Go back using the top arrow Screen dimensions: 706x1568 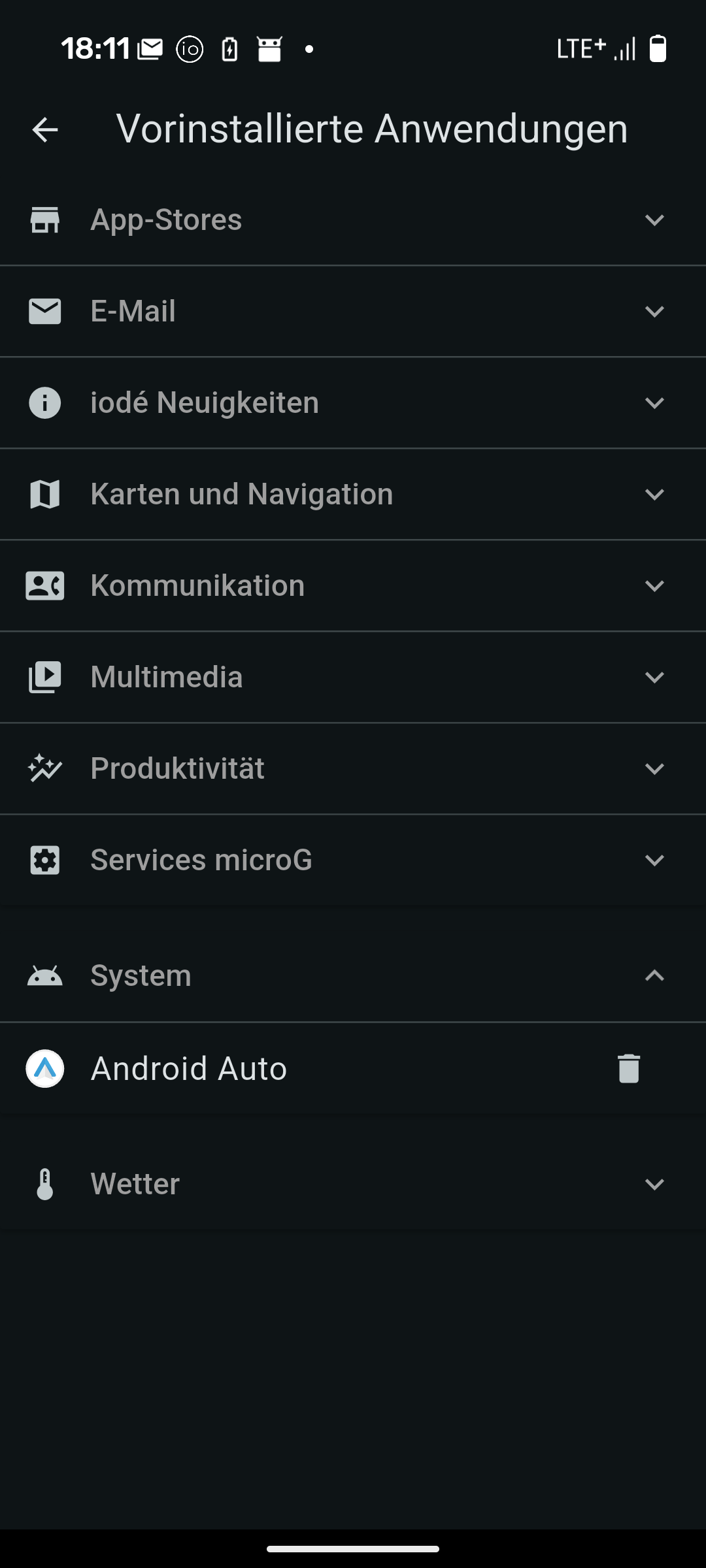point(45,129)
